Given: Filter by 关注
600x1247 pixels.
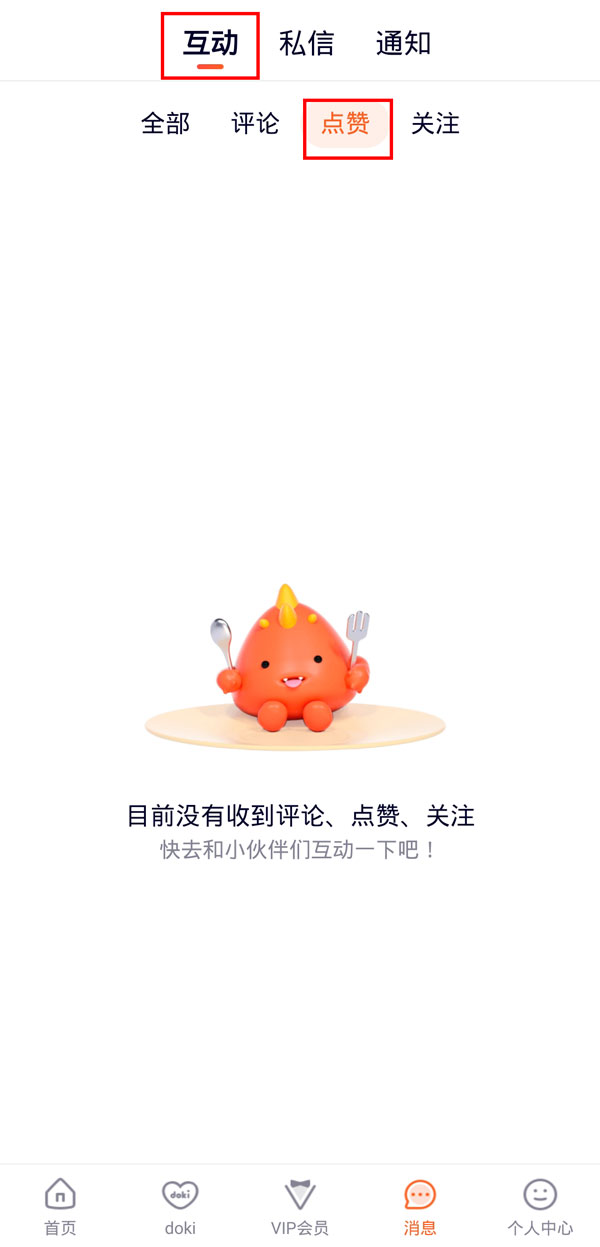Looking at the screenshot, I should tap(436, 124).
